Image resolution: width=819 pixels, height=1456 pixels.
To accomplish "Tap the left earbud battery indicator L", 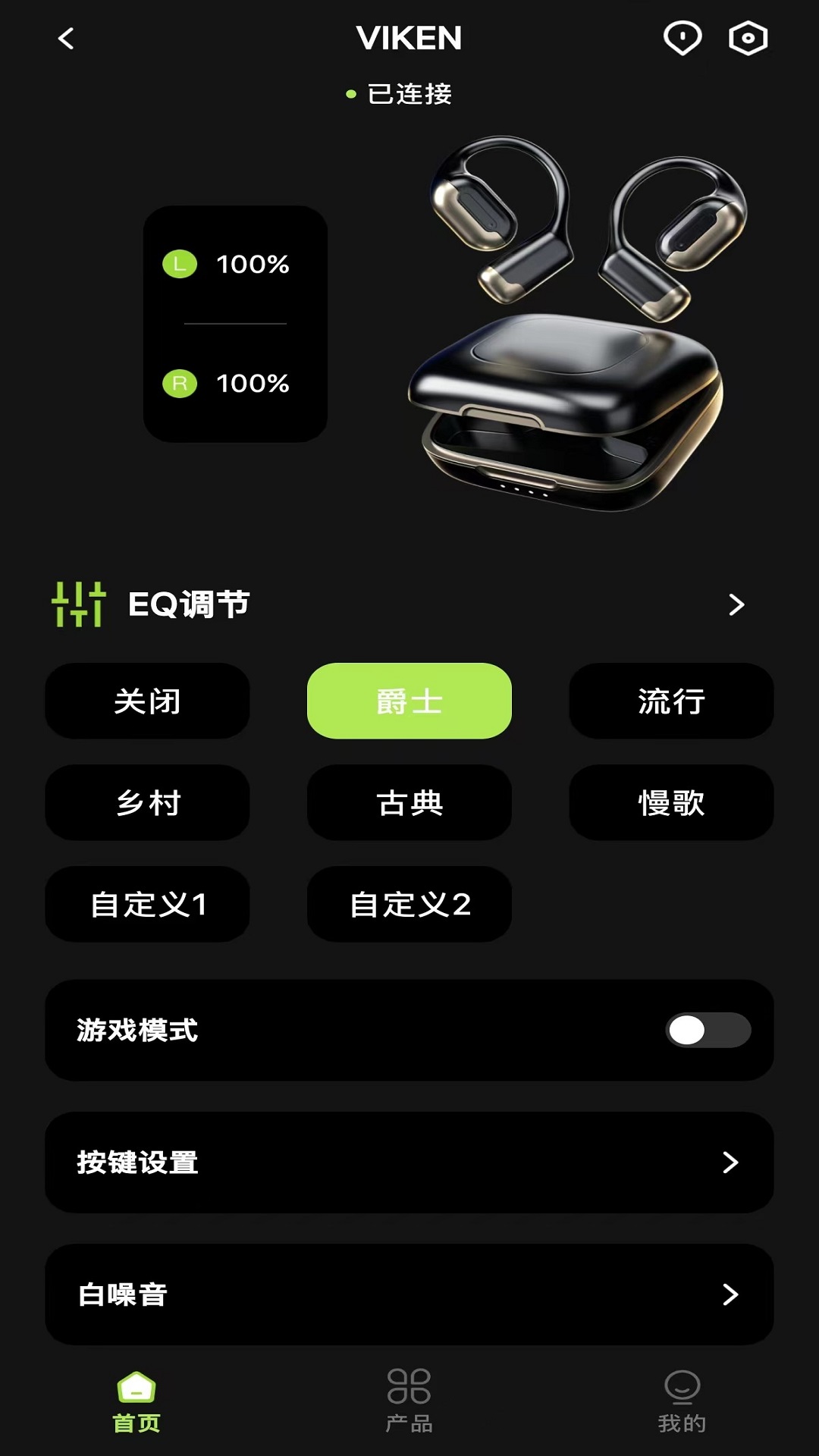I will click(x=180, y=265).
